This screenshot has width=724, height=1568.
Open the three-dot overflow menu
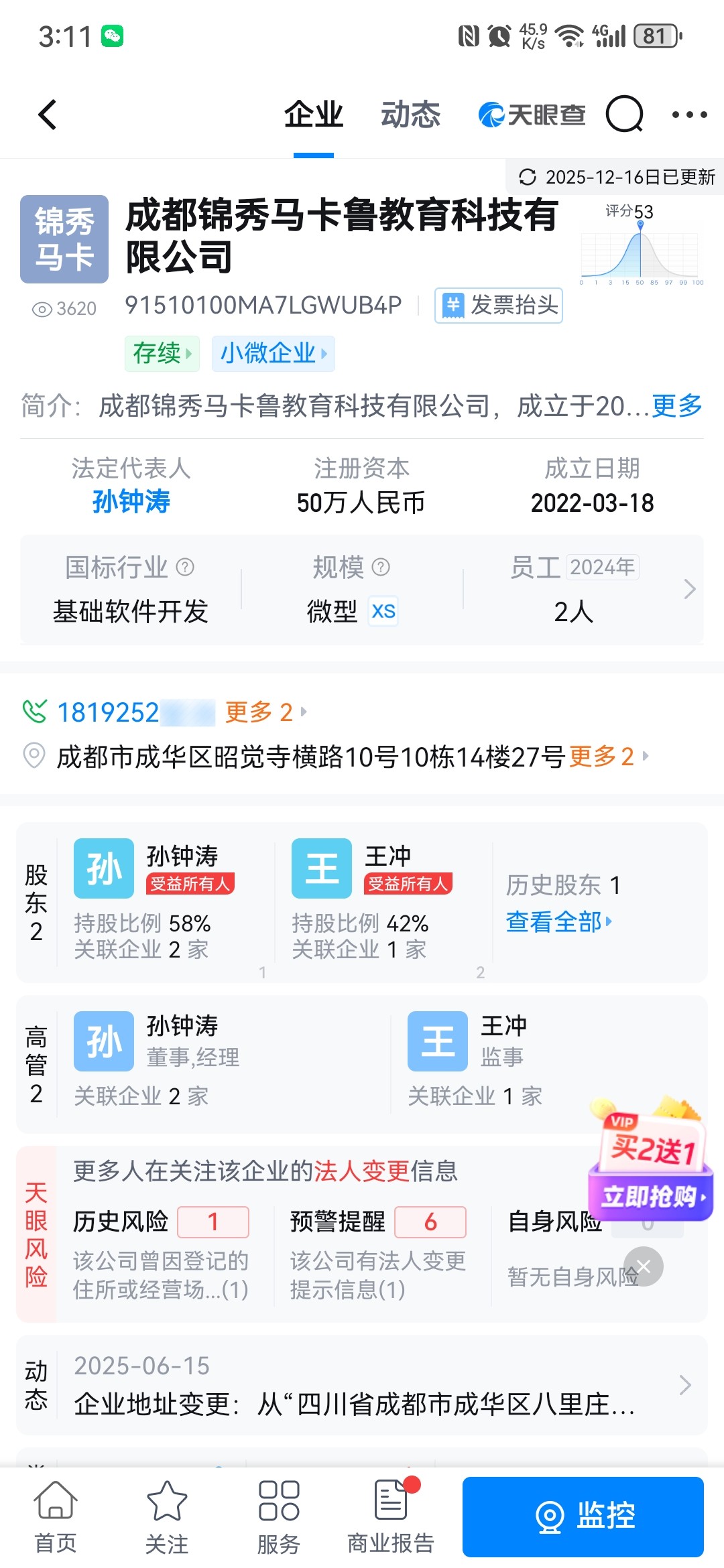point(689,115)
